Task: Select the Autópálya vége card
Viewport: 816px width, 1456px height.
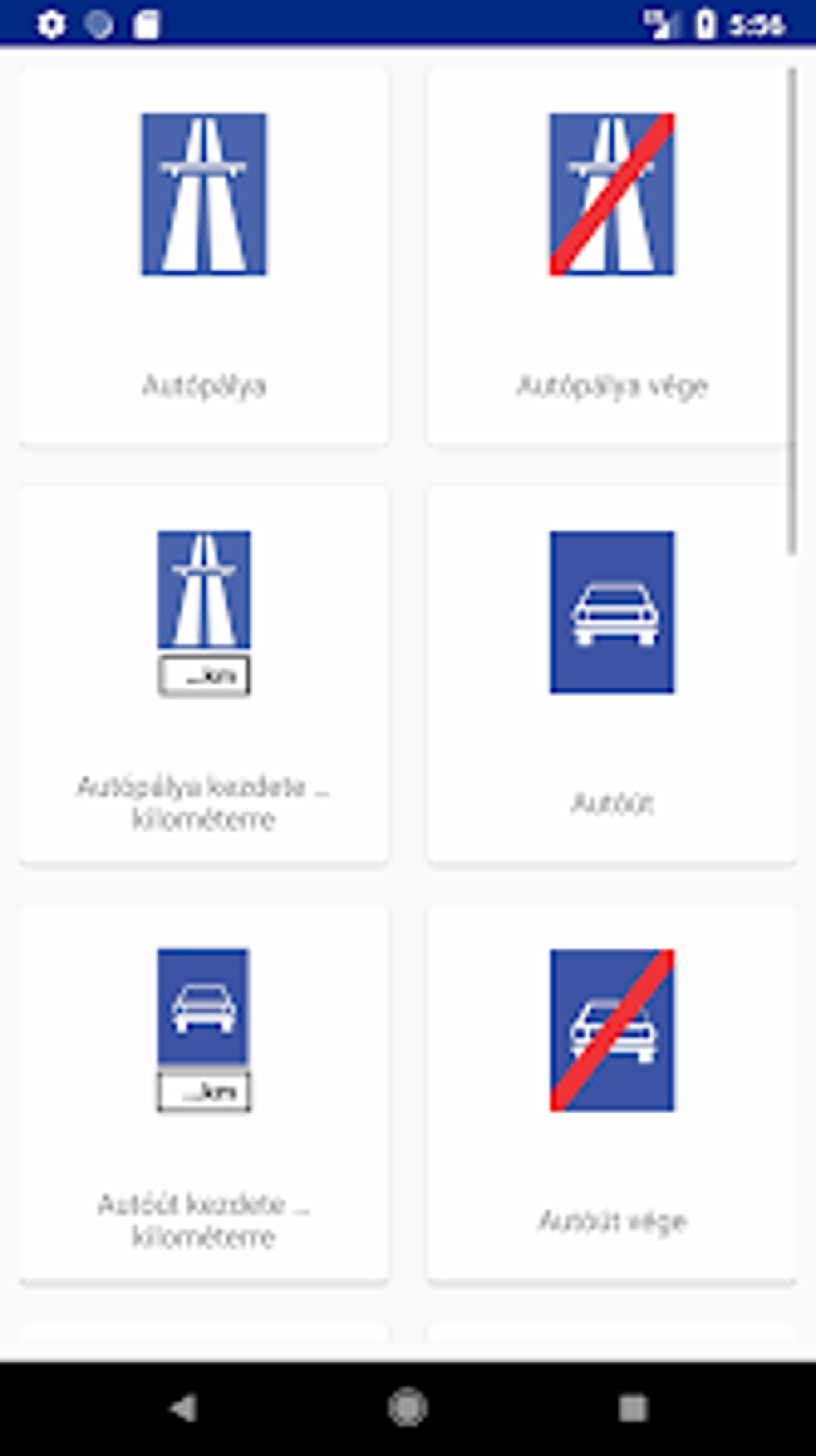Action: [x=611, y=256]
